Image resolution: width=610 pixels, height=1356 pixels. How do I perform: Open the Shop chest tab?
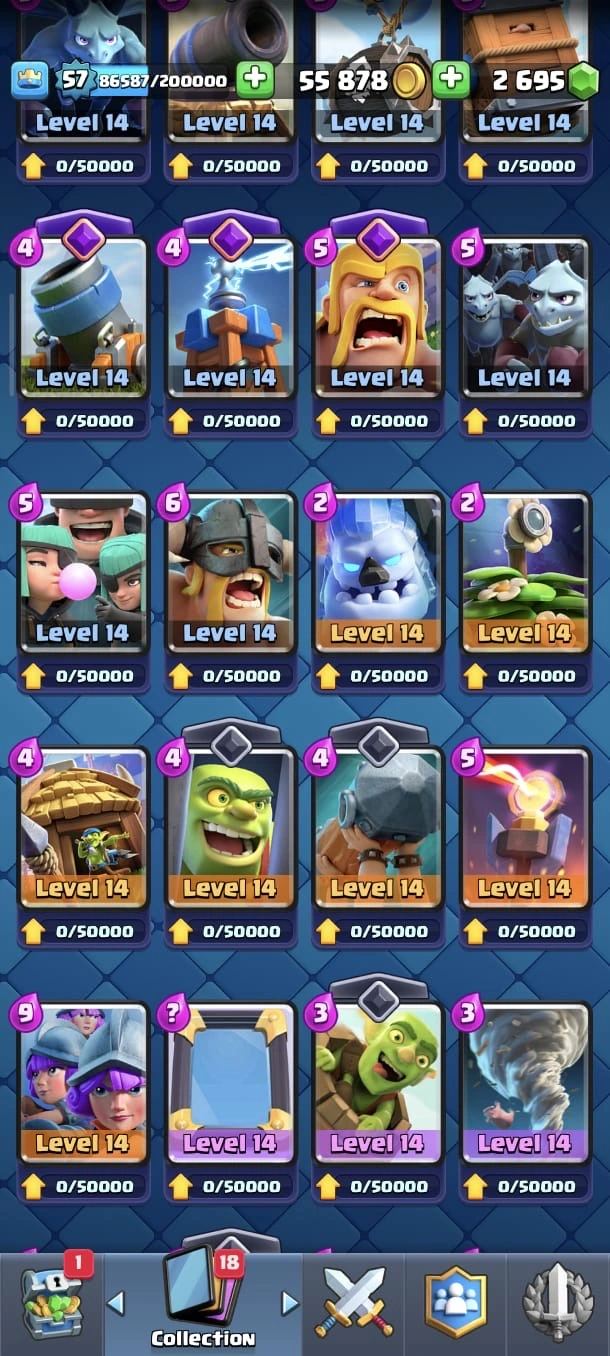pyautogui.click(x=52, y=1302)
